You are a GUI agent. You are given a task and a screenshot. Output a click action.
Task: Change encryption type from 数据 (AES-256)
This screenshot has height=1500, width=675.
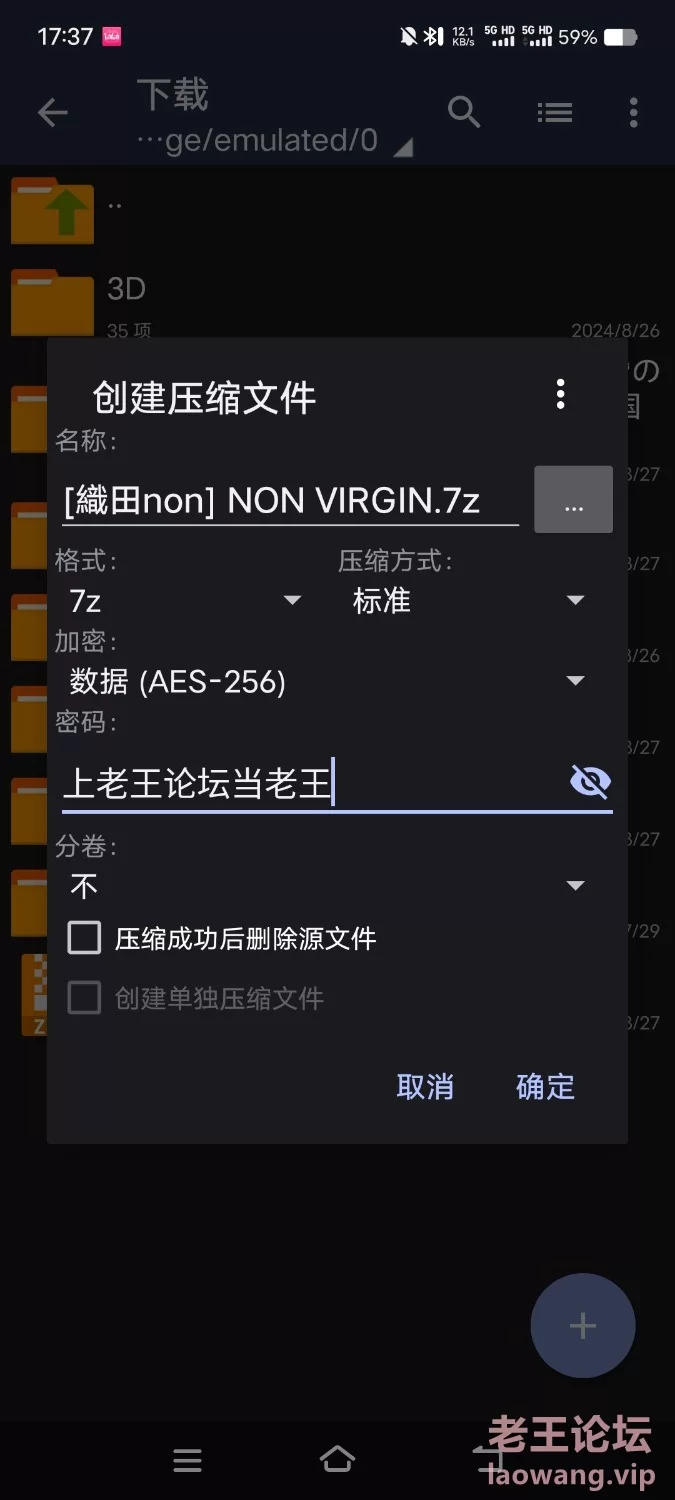327,682
